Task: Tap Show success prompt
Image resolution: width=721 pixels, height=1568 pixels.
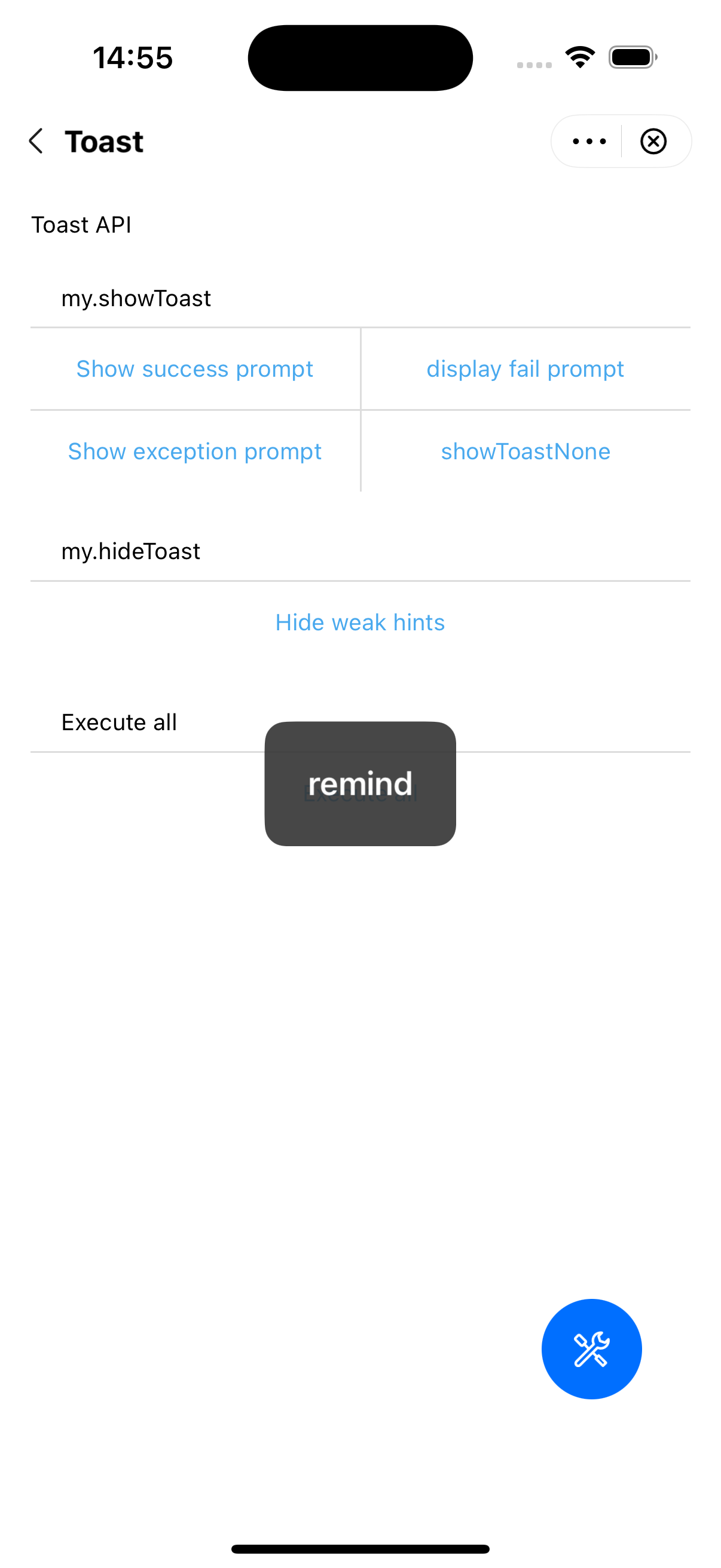Action: click(x=195, y=369)
